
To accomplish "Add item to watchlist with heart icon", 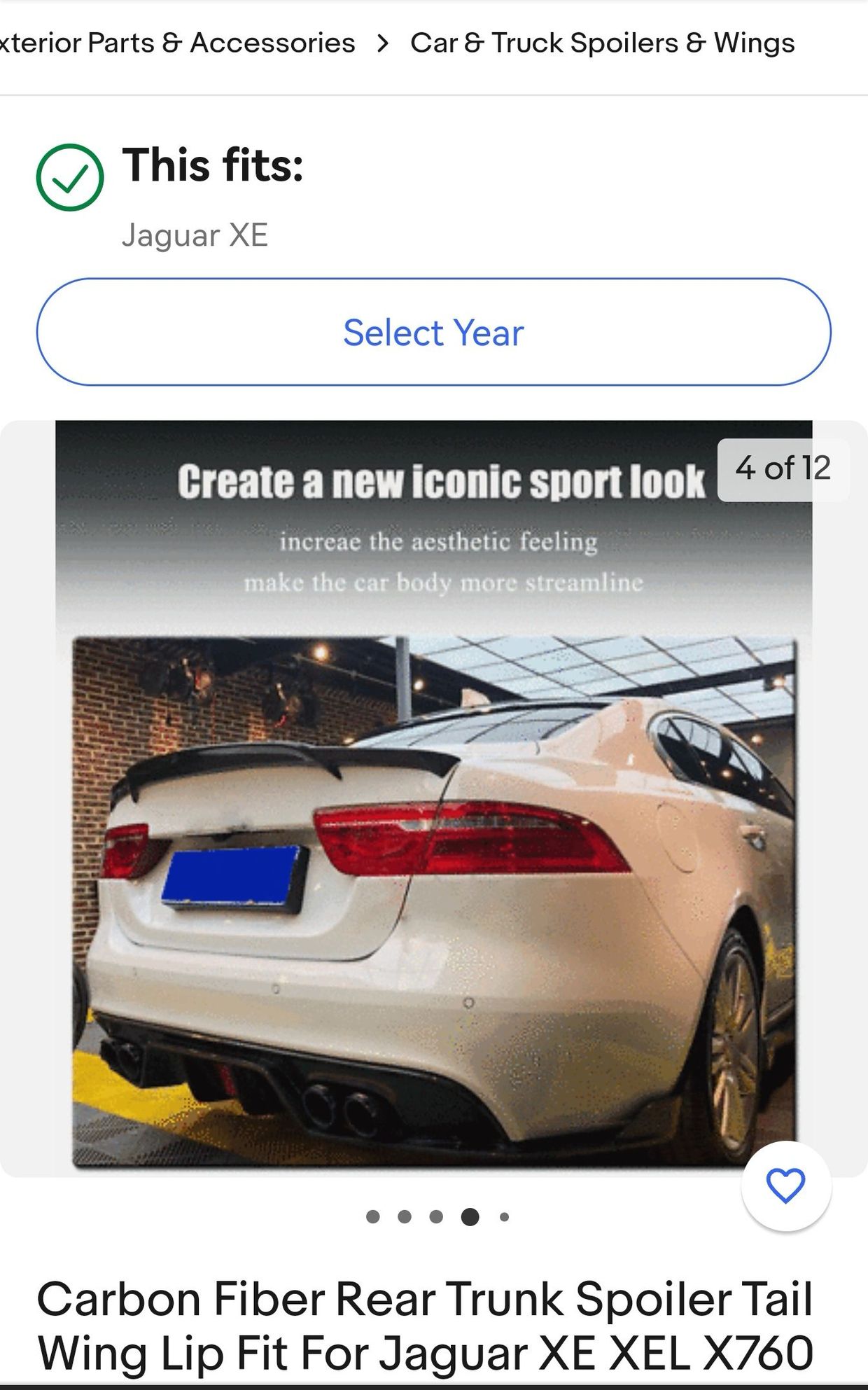I will tap(786, 1186).
